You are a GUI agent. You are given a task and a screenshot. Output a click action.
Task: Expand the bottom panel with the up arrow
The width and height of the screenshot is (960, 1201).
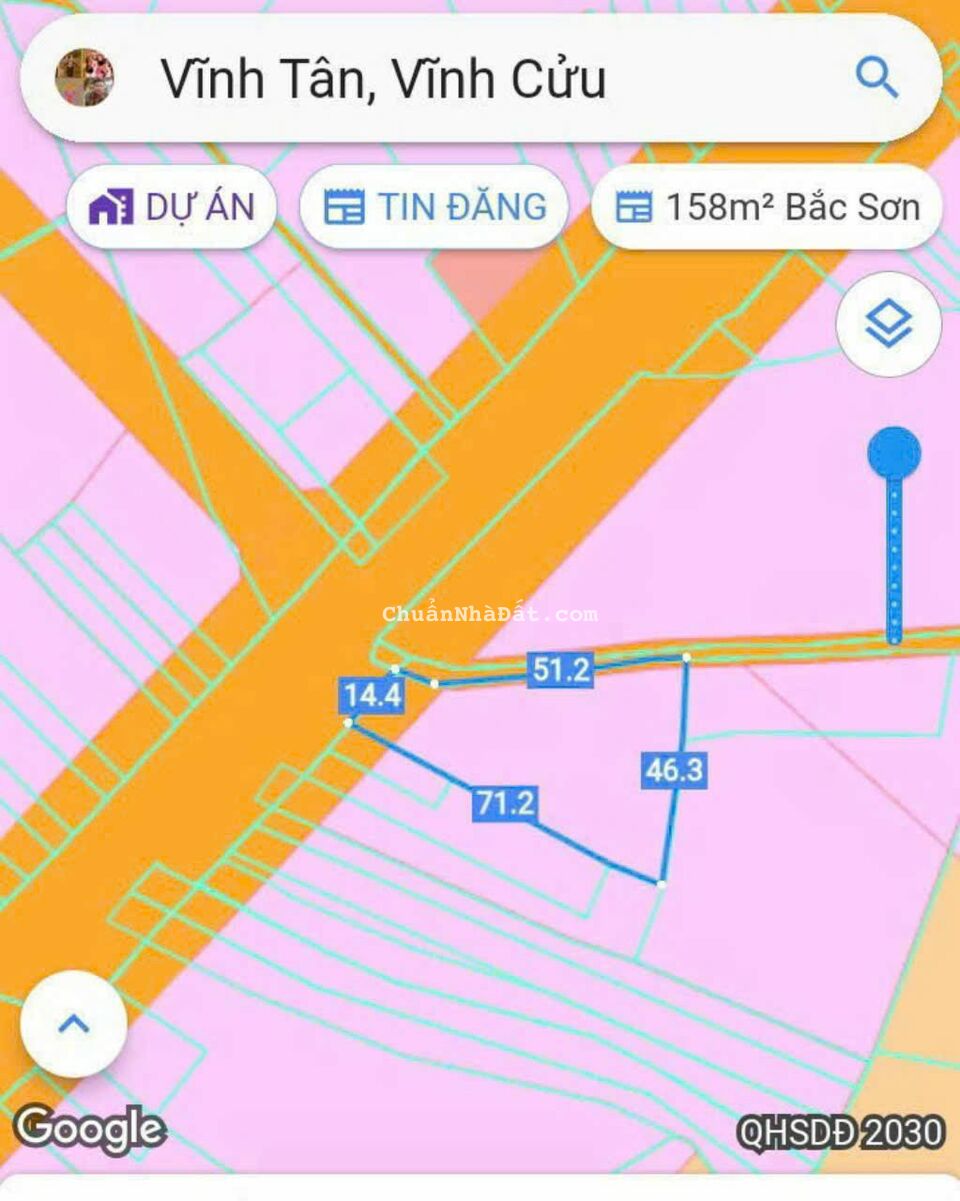74,1023
